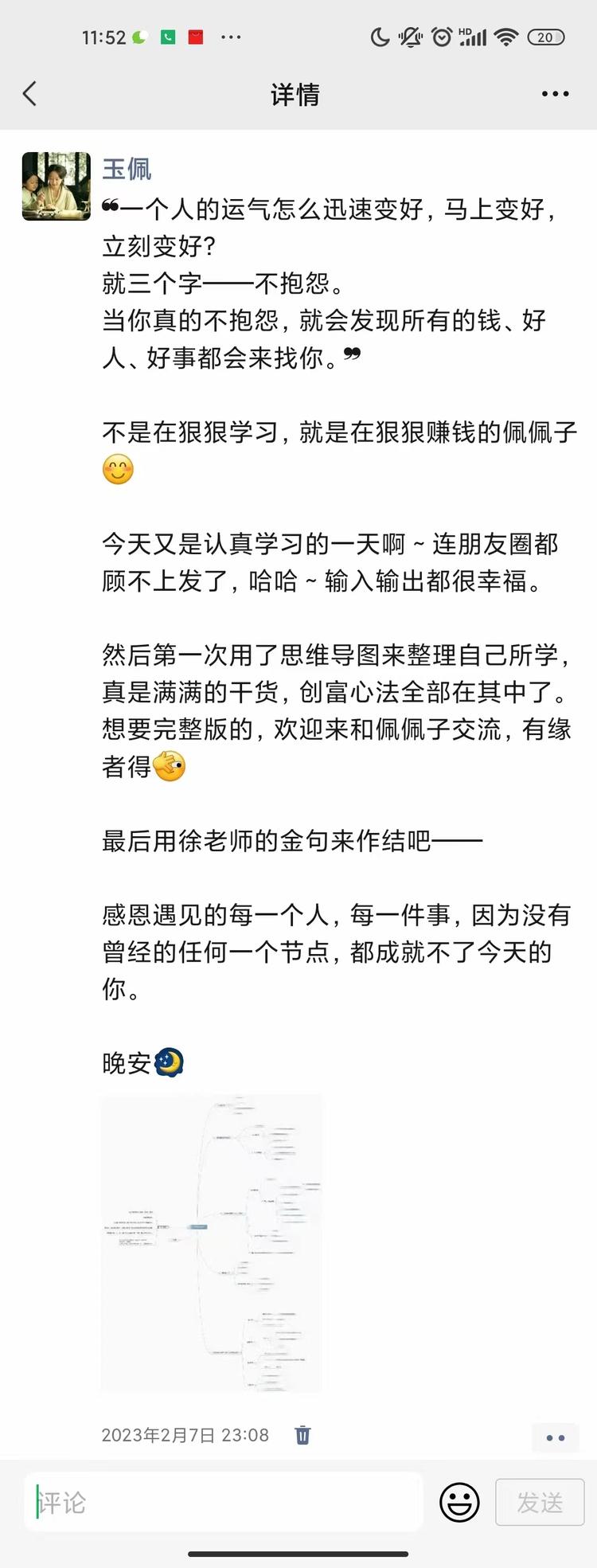Go back from the 详情 page

tap(30, 94)
